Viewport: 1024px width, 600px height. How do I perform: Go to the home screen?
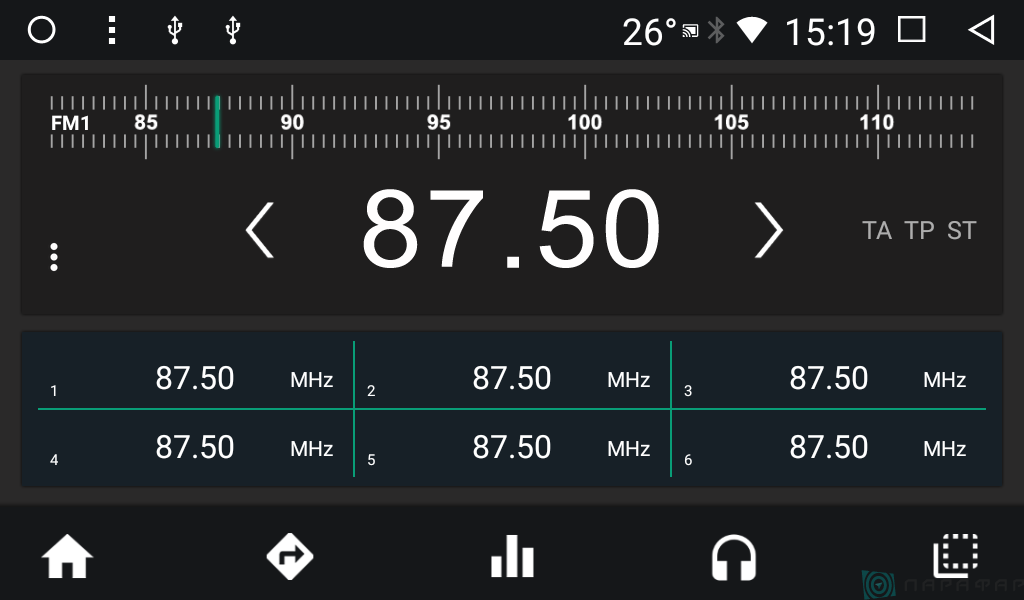click(67, 557)
